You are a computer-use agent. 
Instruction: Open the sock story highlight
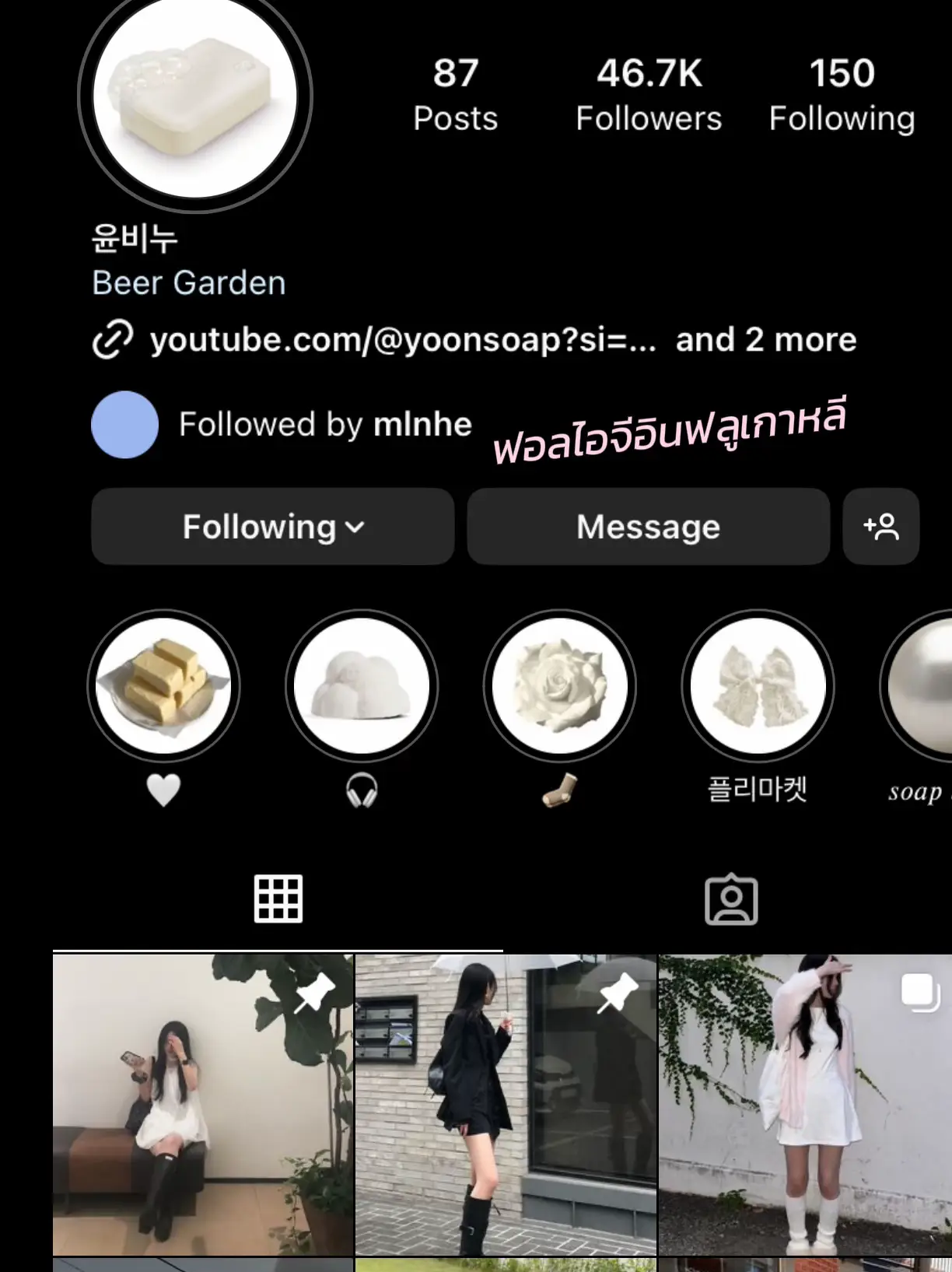coord(560,686)
